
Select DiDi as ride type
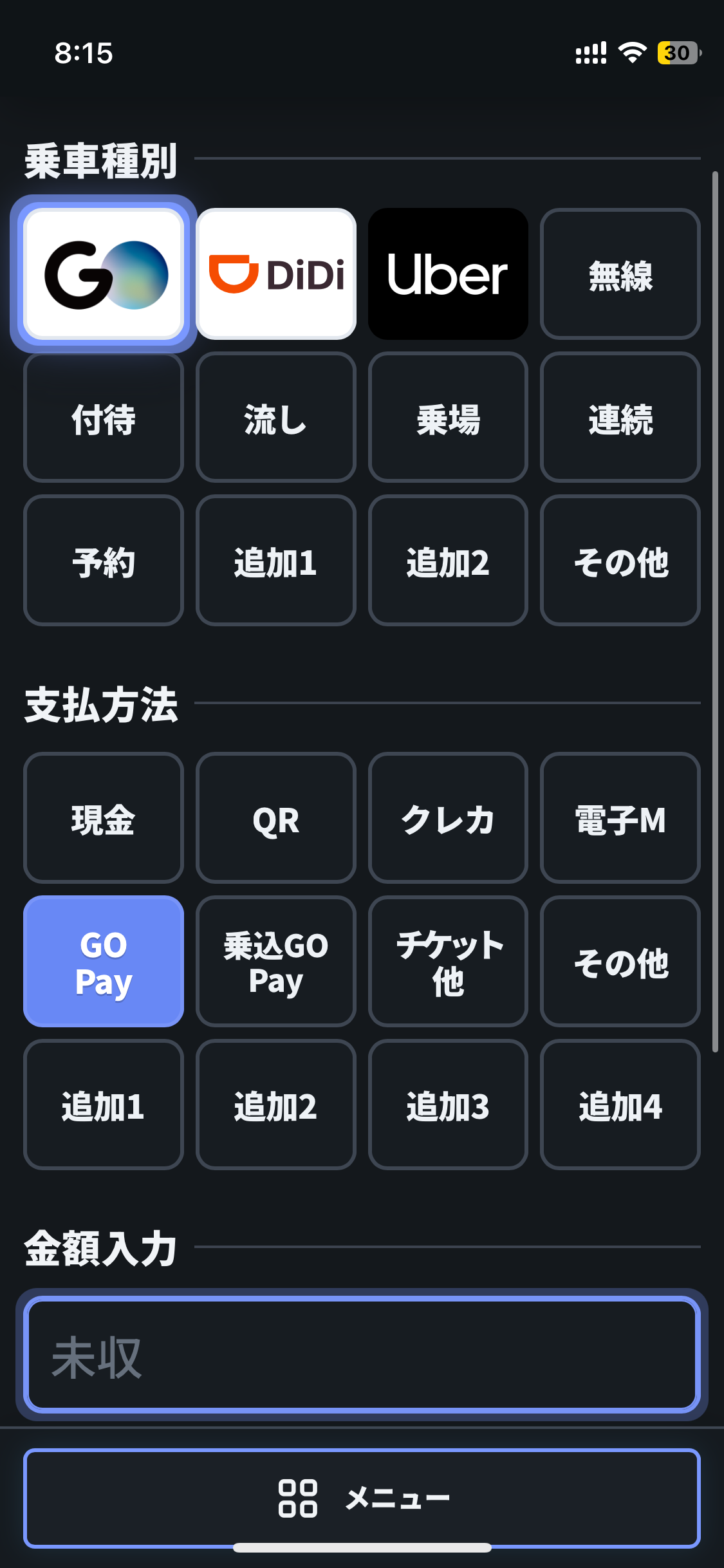(276, 274)
